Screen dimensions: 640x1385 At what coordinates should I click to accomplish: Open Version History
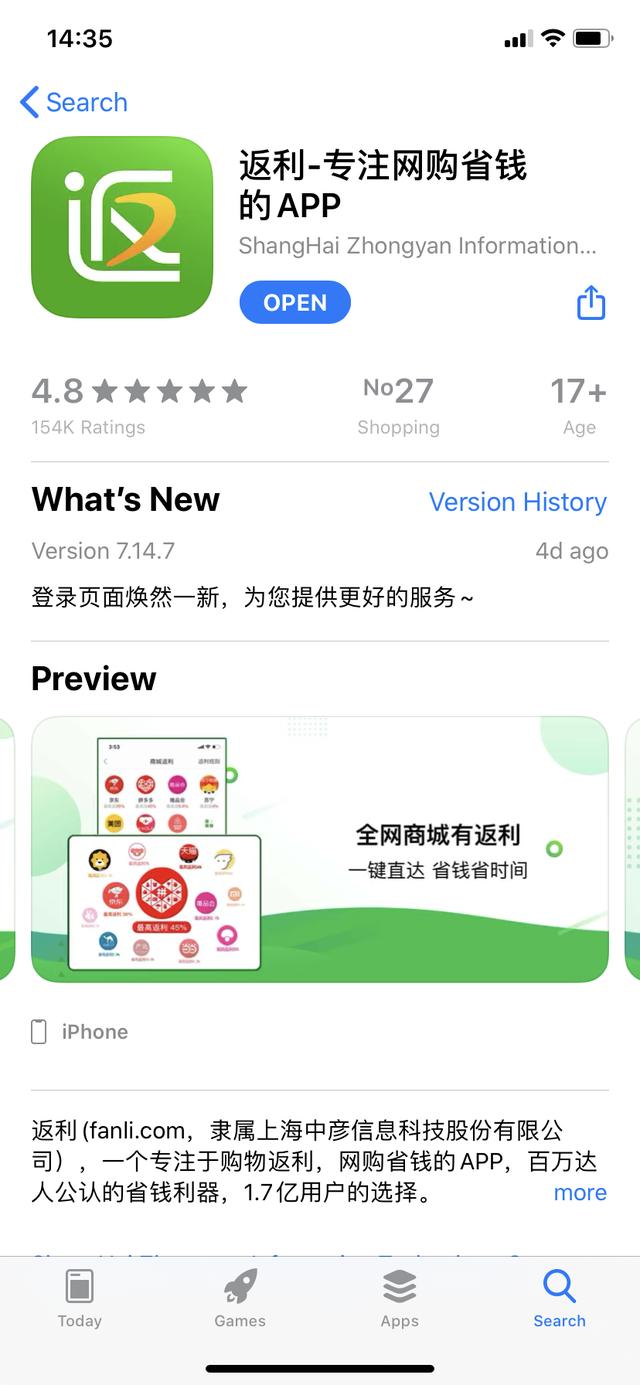click(x=517, y=502)
